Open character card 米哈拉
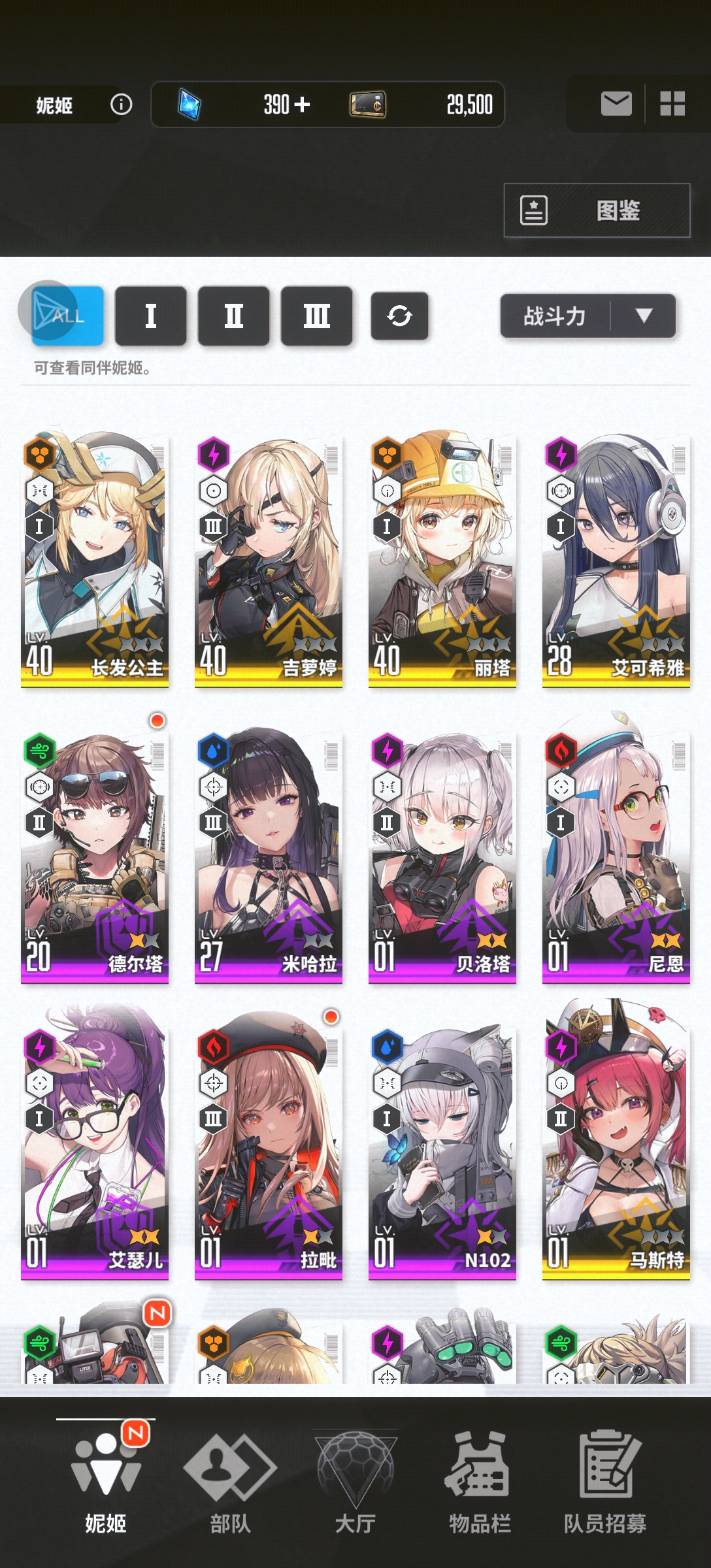 [x=269, y=856]
